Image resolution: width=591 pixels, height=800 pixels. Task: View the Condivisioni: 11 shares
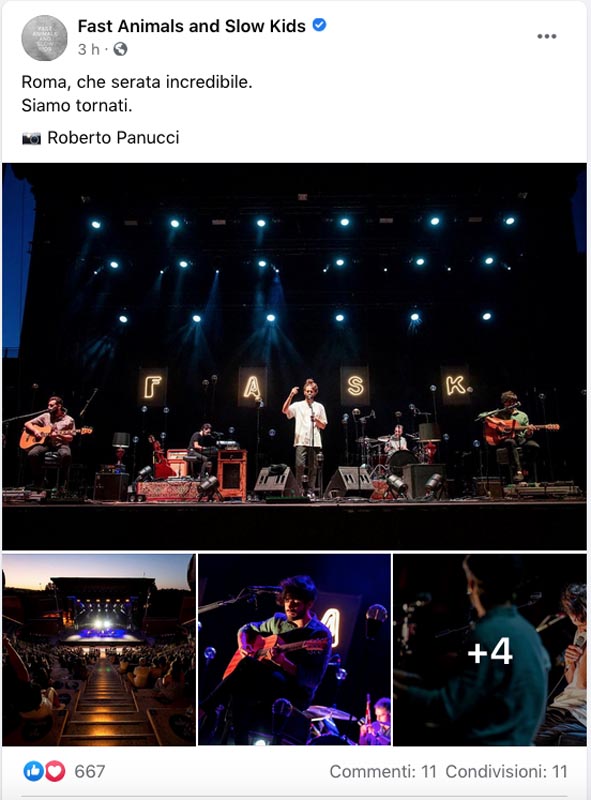[x=506, y=771]
